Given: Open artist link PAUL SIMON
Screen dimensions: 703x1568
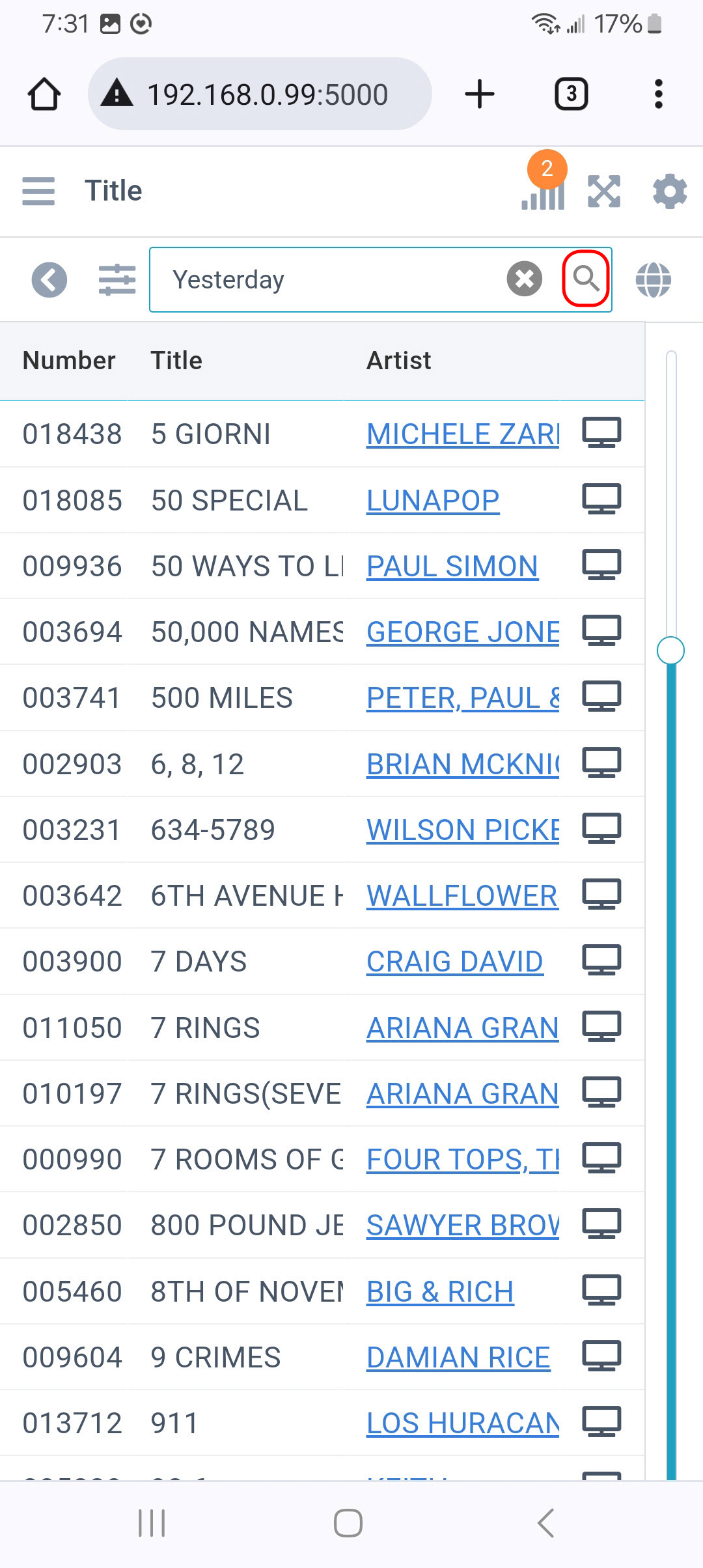Looking at the screenshot, I should tap(452, 567).
